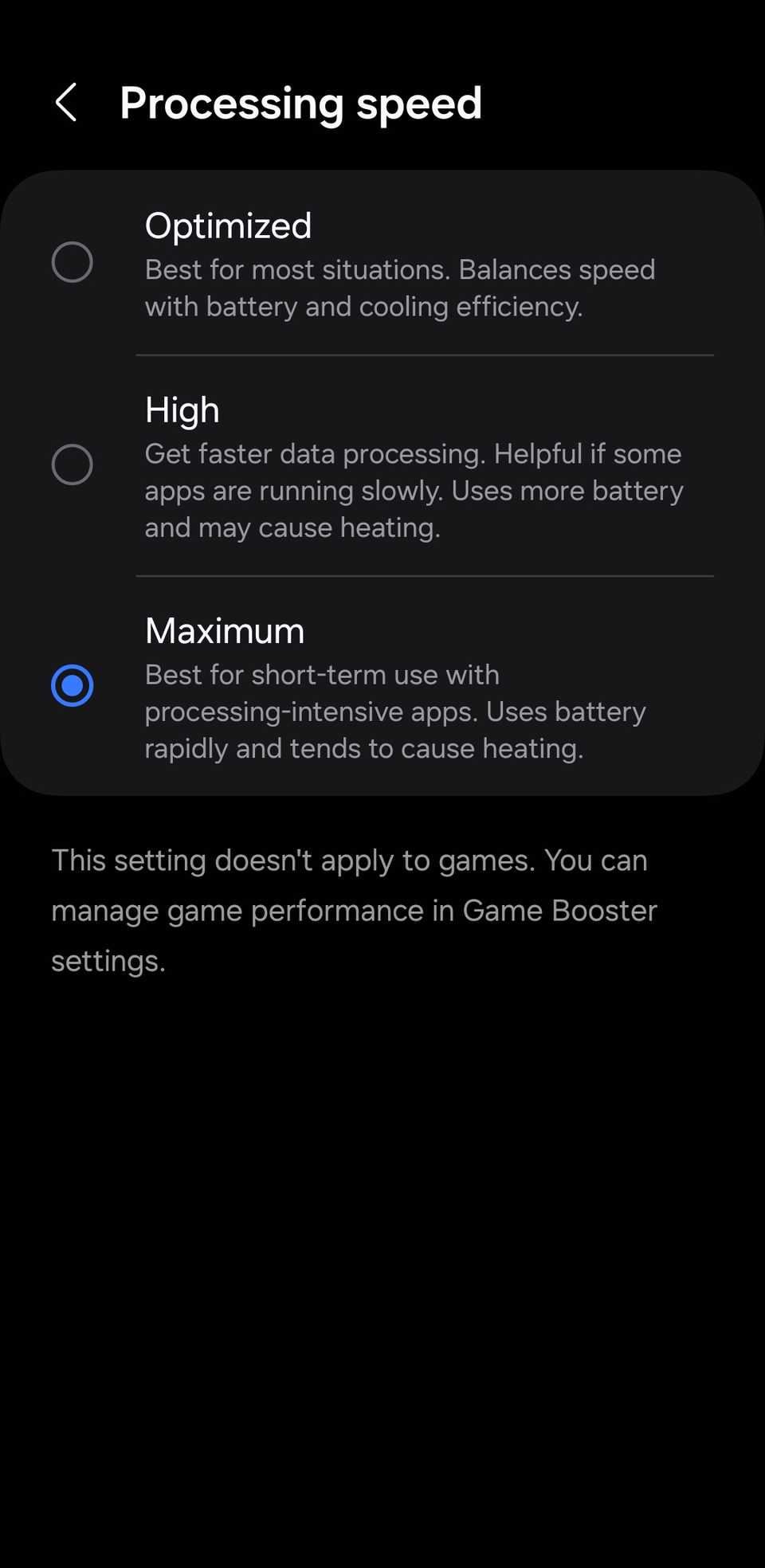This screenshot has height=1568, width=765.
Task: Click the Optimized description text
Action: (398, 287)
